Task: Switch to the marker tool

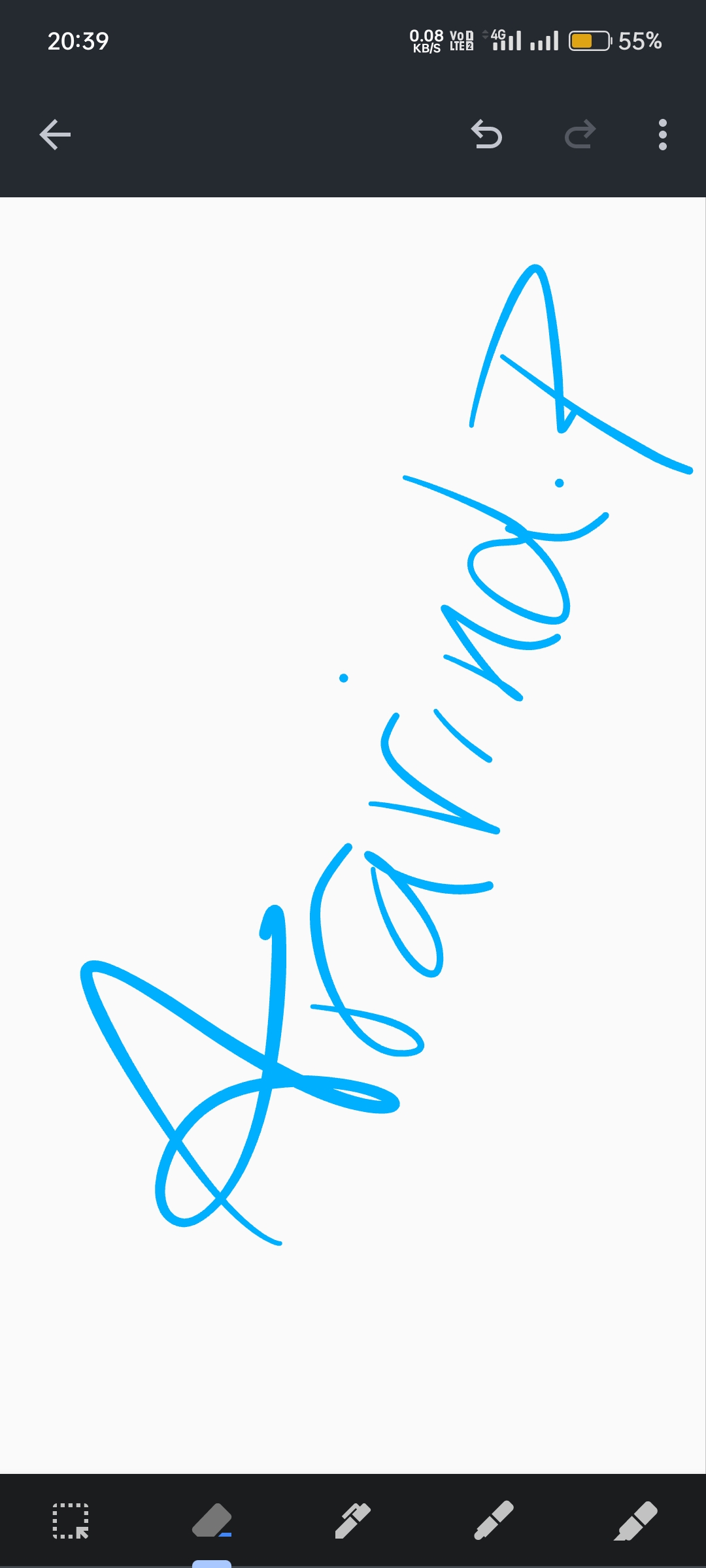Action: (x=494, y=1521)
